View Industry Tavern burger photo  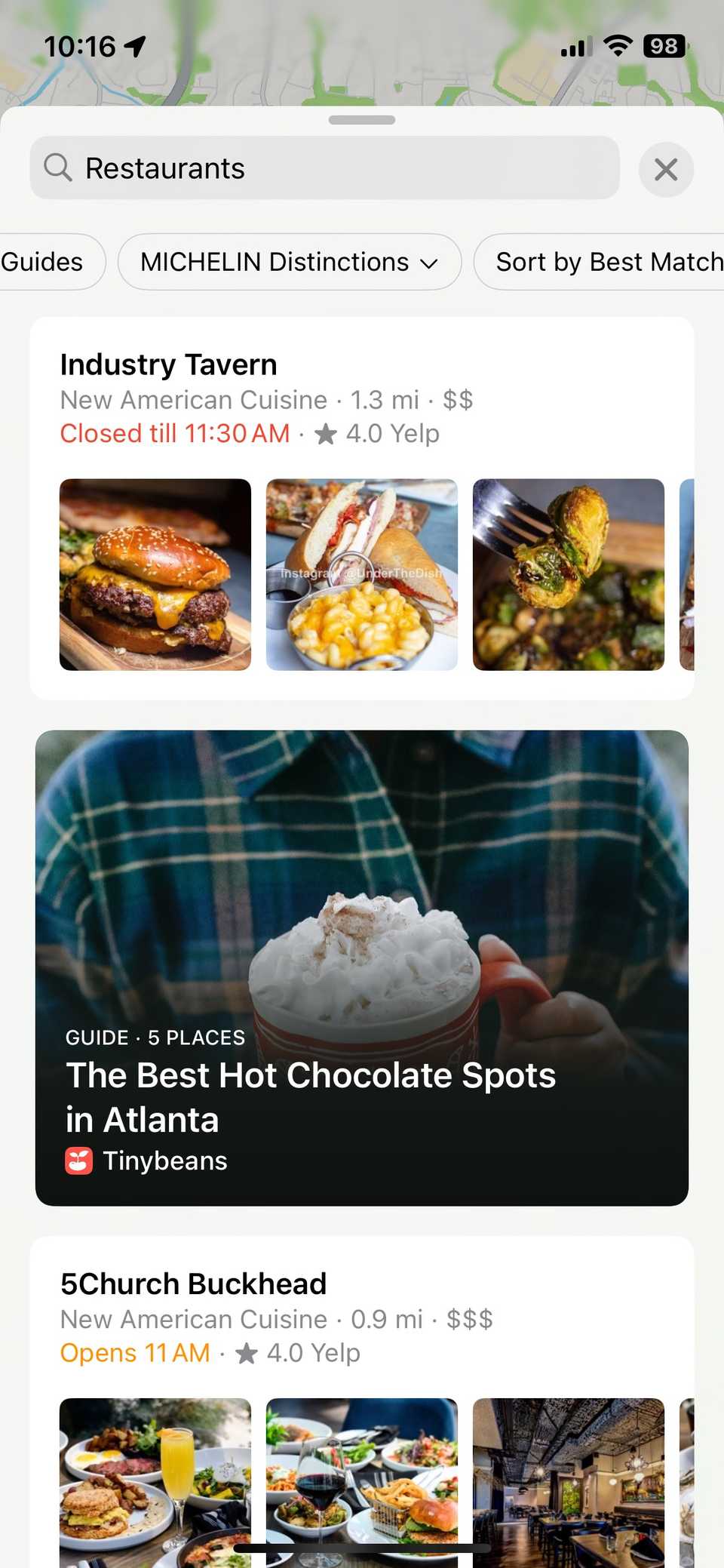coord(155,574)
